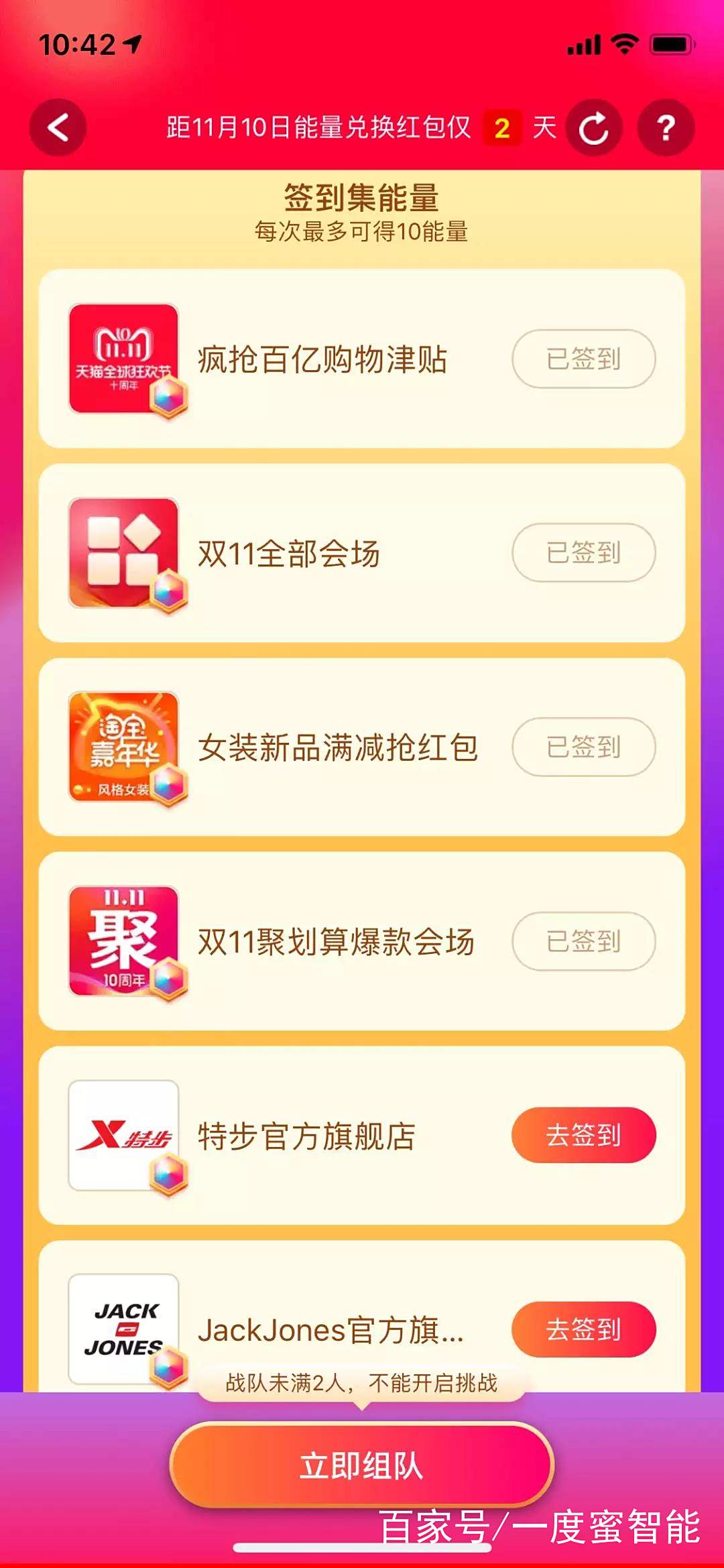The image size is (724, 1568).
Task: Tap the 立即组队 button
Action: tap(362, 1466)
